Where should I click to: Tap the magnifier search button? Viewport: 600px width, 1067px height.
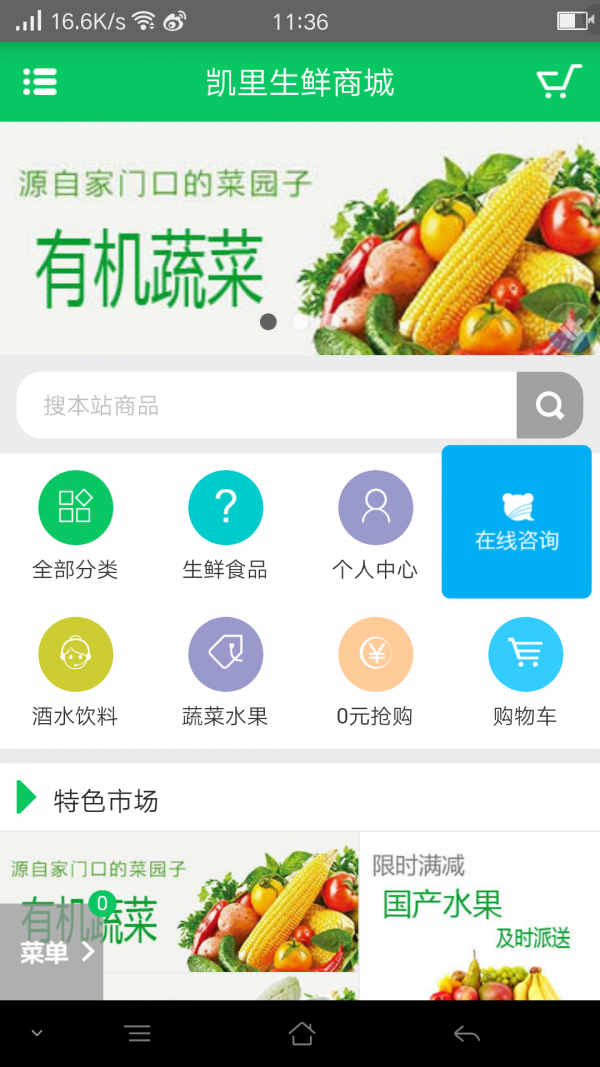click(549, 405)
